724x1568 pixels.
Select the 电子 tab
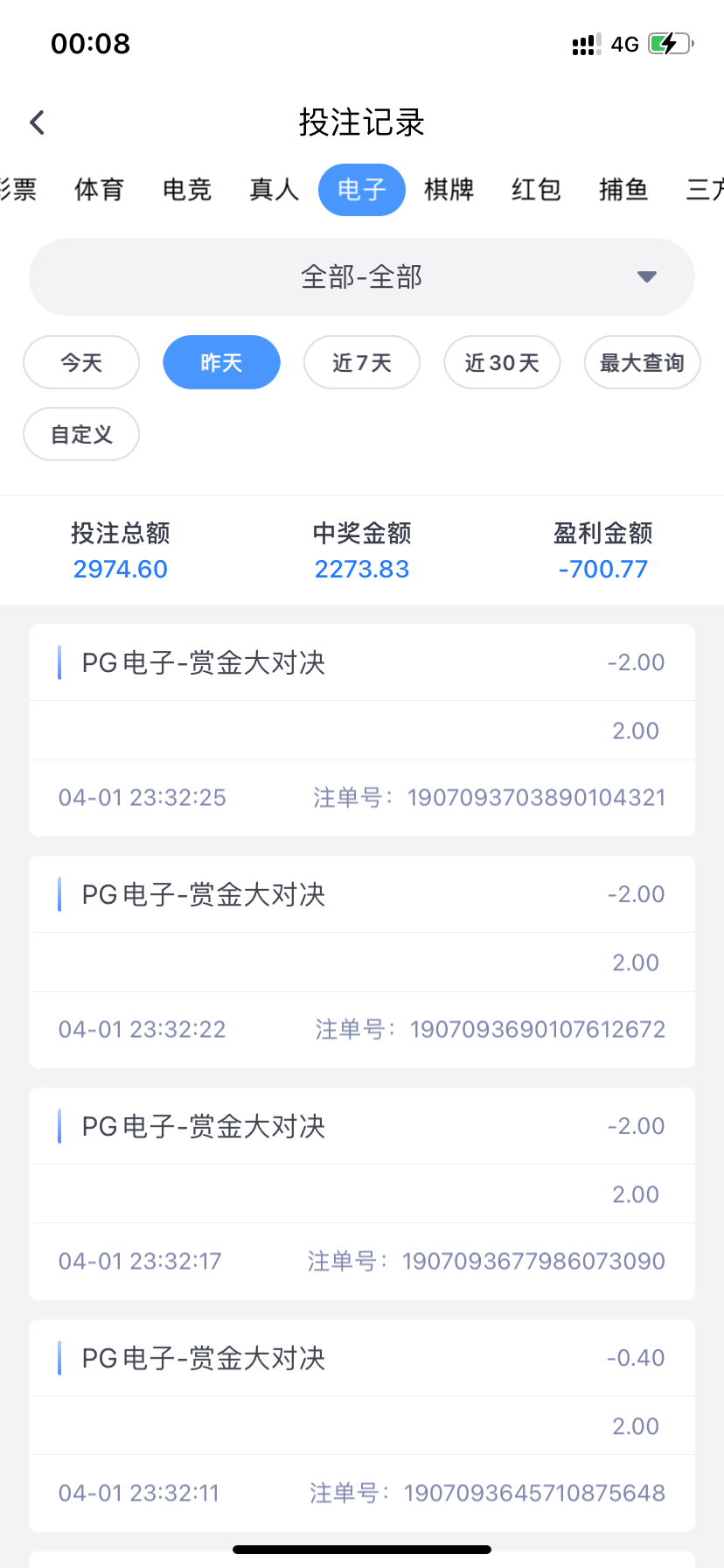362,190
